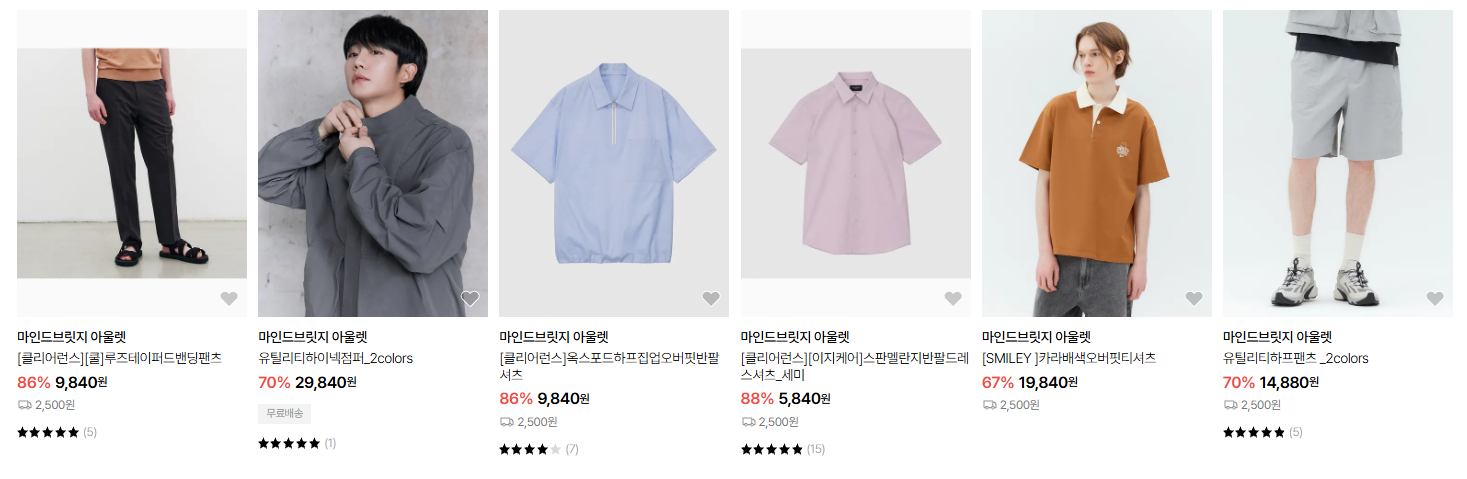Screen dimensions: 1467x479
Task: Like the 루즈테이퍼드밴딩팬츠 with its heart icon
Action: point(229,298)
